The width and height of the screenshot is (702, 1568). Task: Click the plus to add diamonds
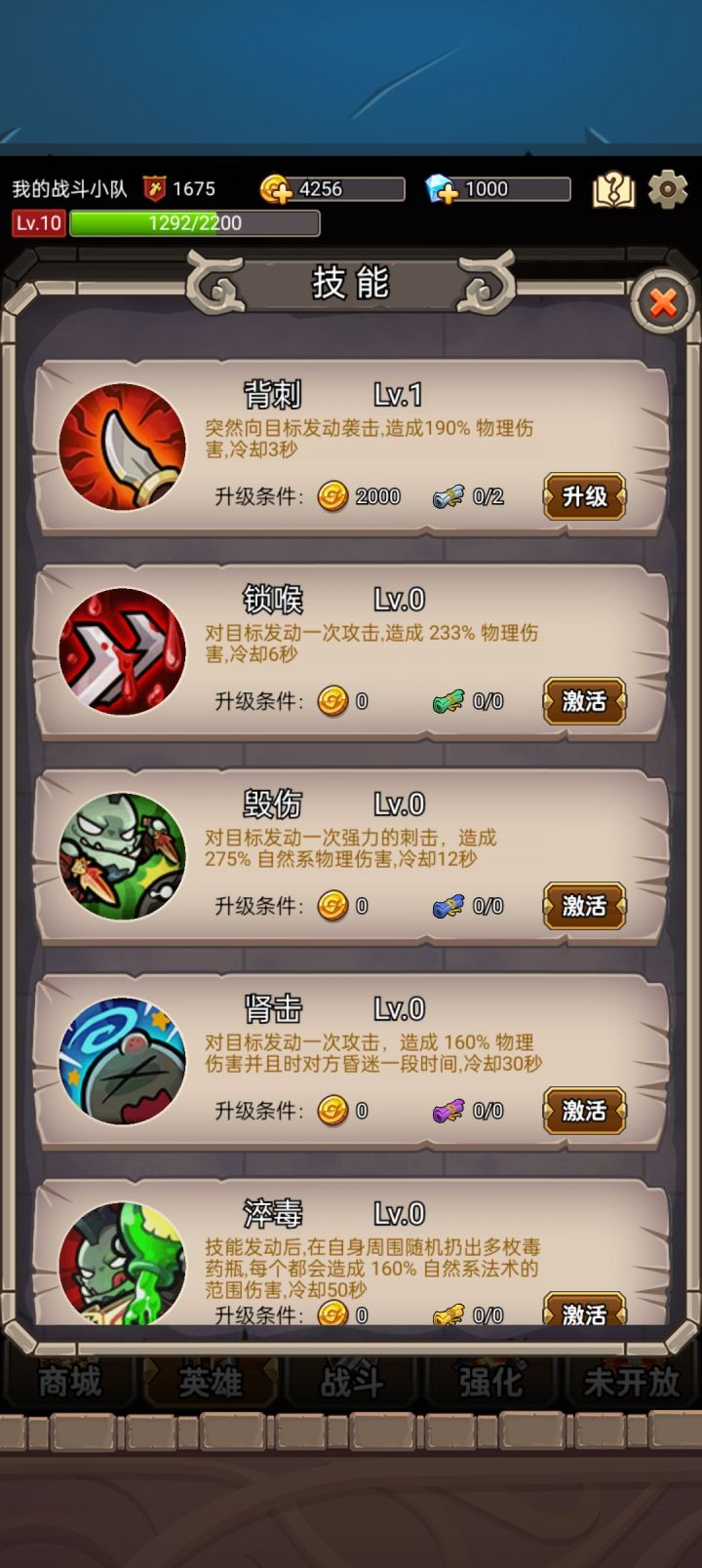(x=450, y=191)
